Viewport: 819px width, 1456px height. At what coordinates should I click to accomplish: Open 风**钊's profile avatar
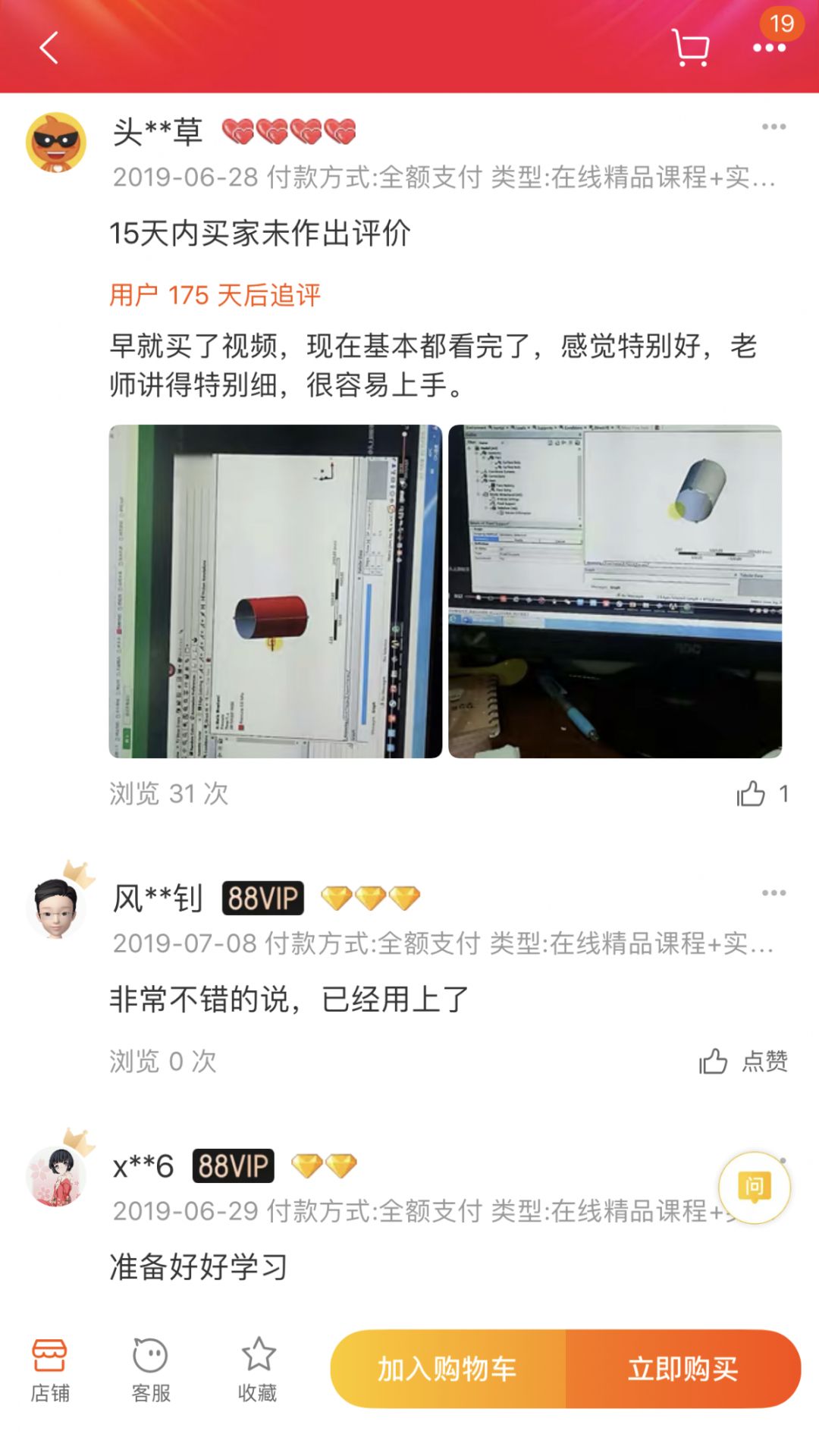(x=56, y=907)
